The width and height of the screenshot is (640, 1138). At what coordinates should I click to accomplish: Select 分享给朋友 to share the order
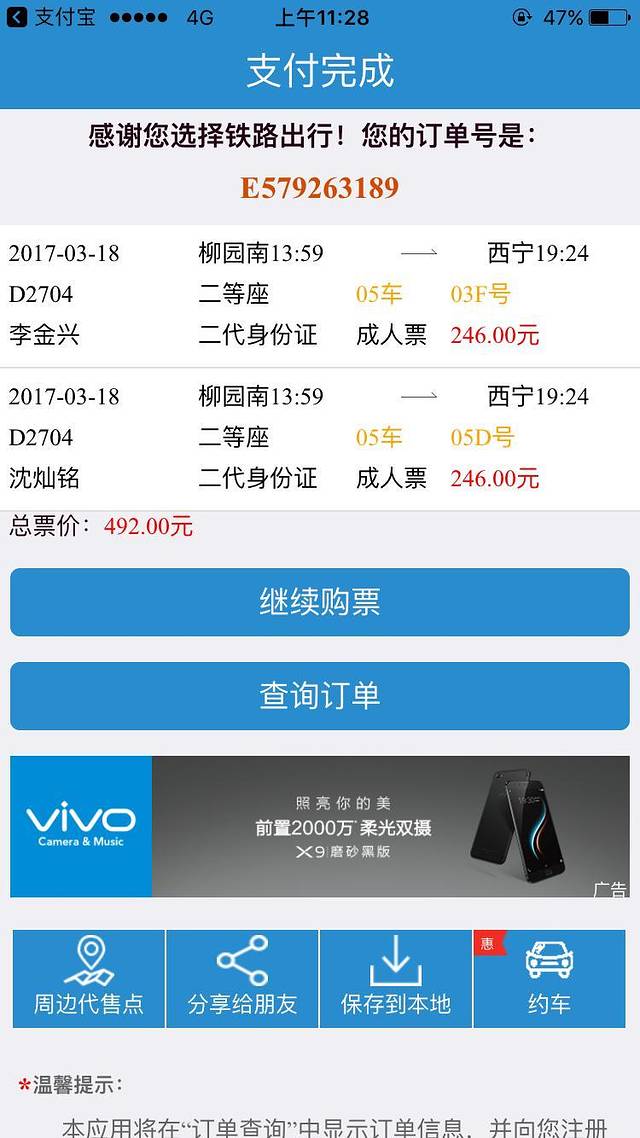click(x=242, y=978)
